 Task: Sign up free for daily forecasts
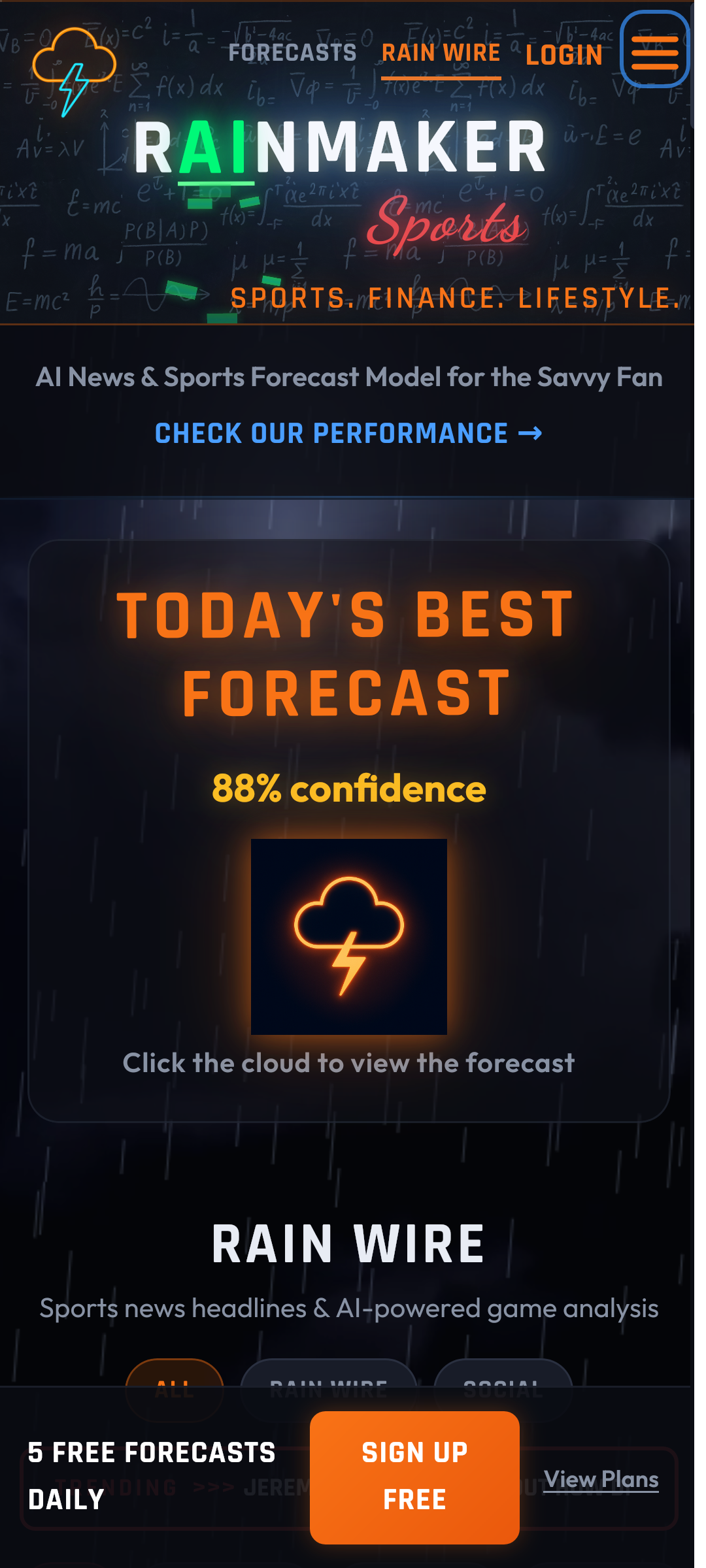[414, 1477]
